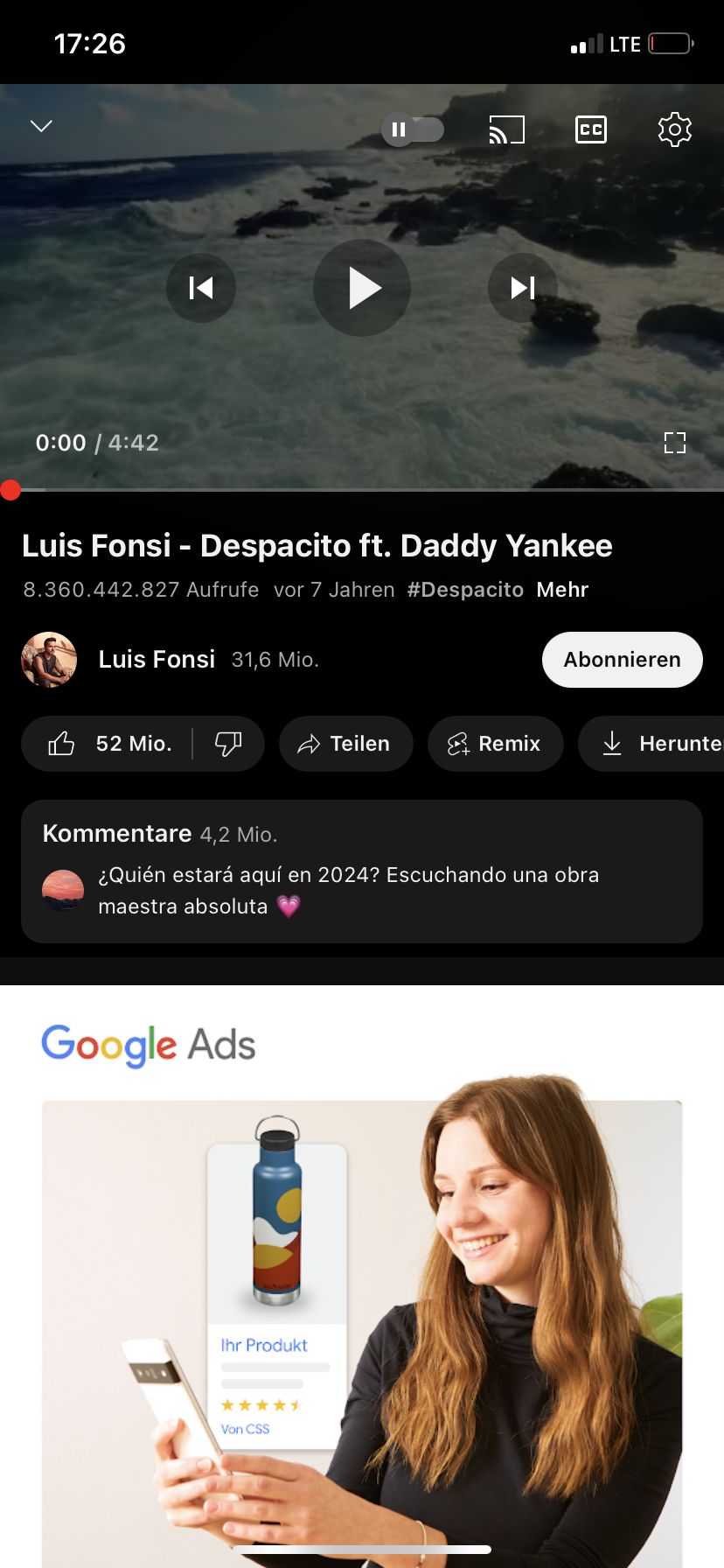The height and width of the screenshot is (1568, 724).
Task: Open Luis Fonsi channel page
Action: 156,659
